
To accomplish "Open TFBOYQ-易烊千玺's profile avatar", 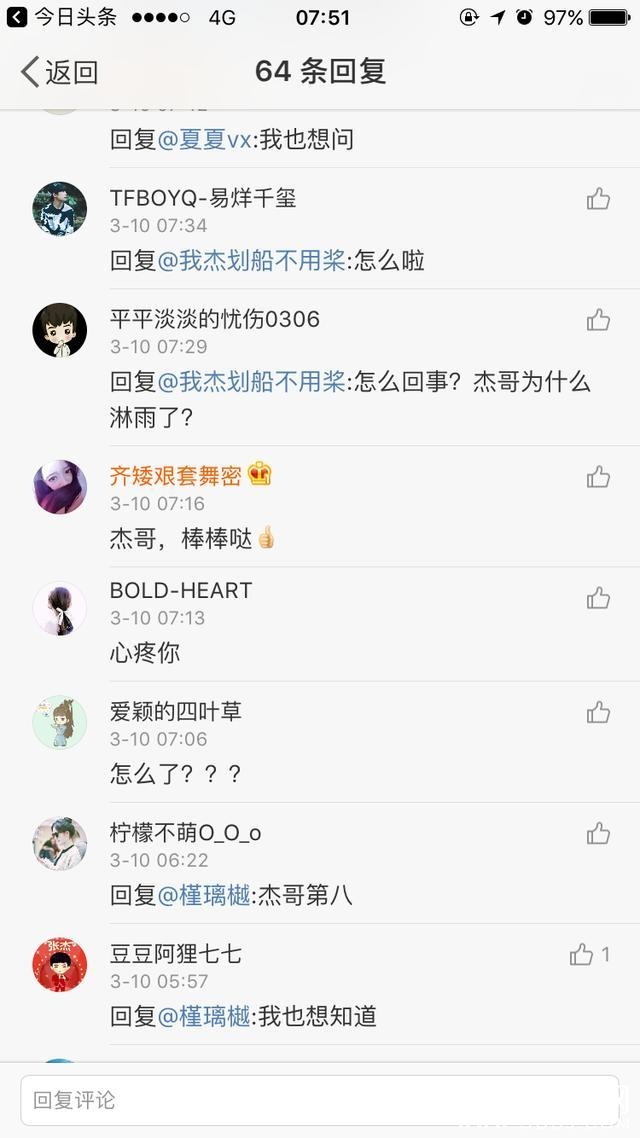I will click(60, 209).
